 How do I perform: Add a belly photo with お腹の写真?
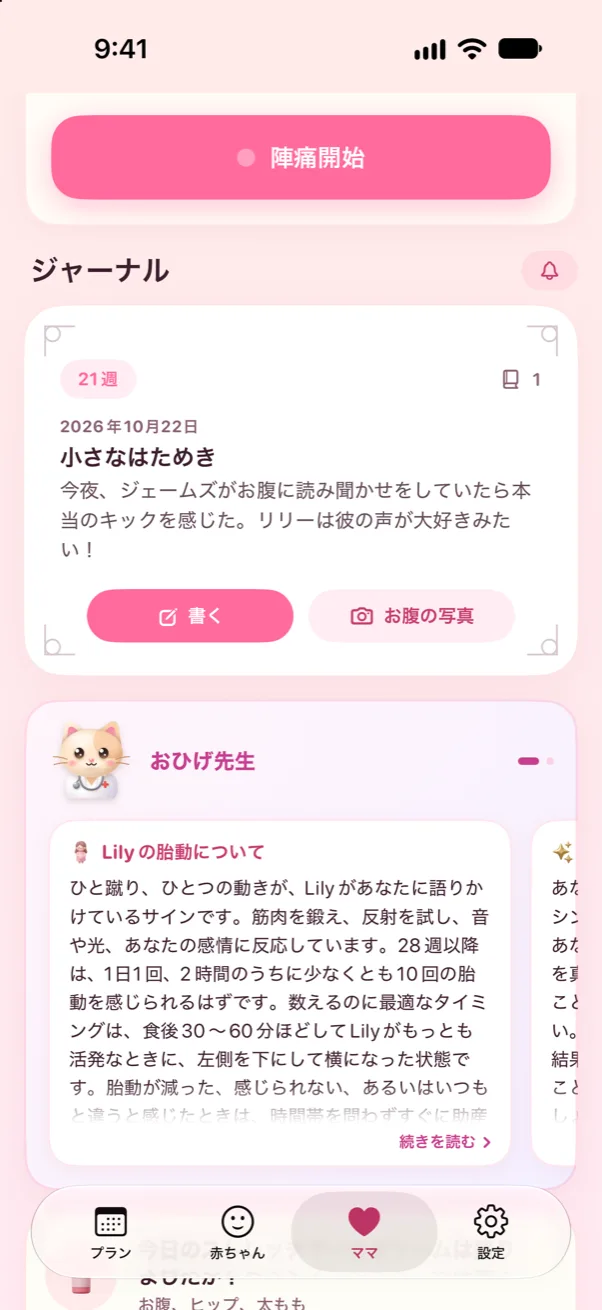pyautogui.click(x=412, y=616)
